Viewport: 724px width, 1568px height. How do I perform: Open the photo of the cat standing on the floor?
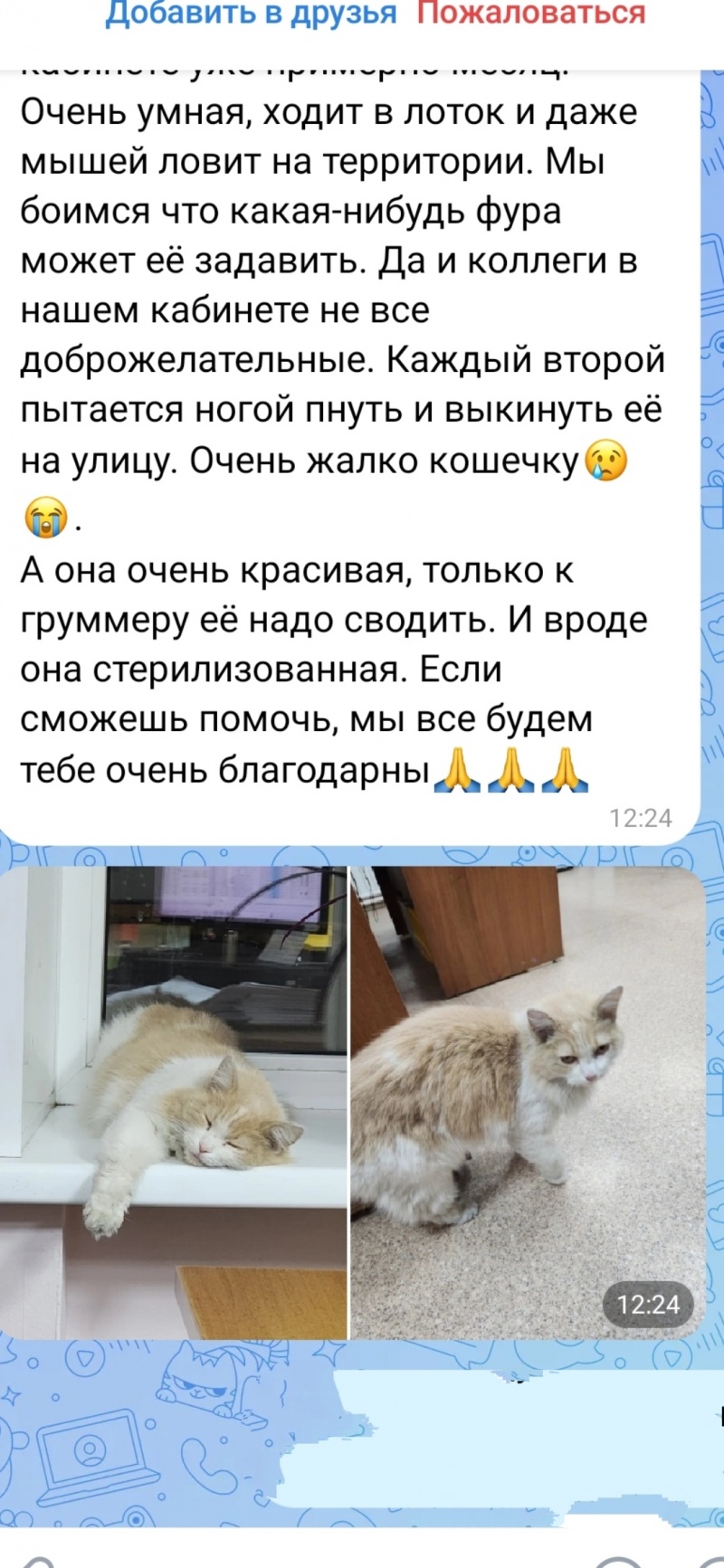pyautogui.click(x=527, y=1102)
